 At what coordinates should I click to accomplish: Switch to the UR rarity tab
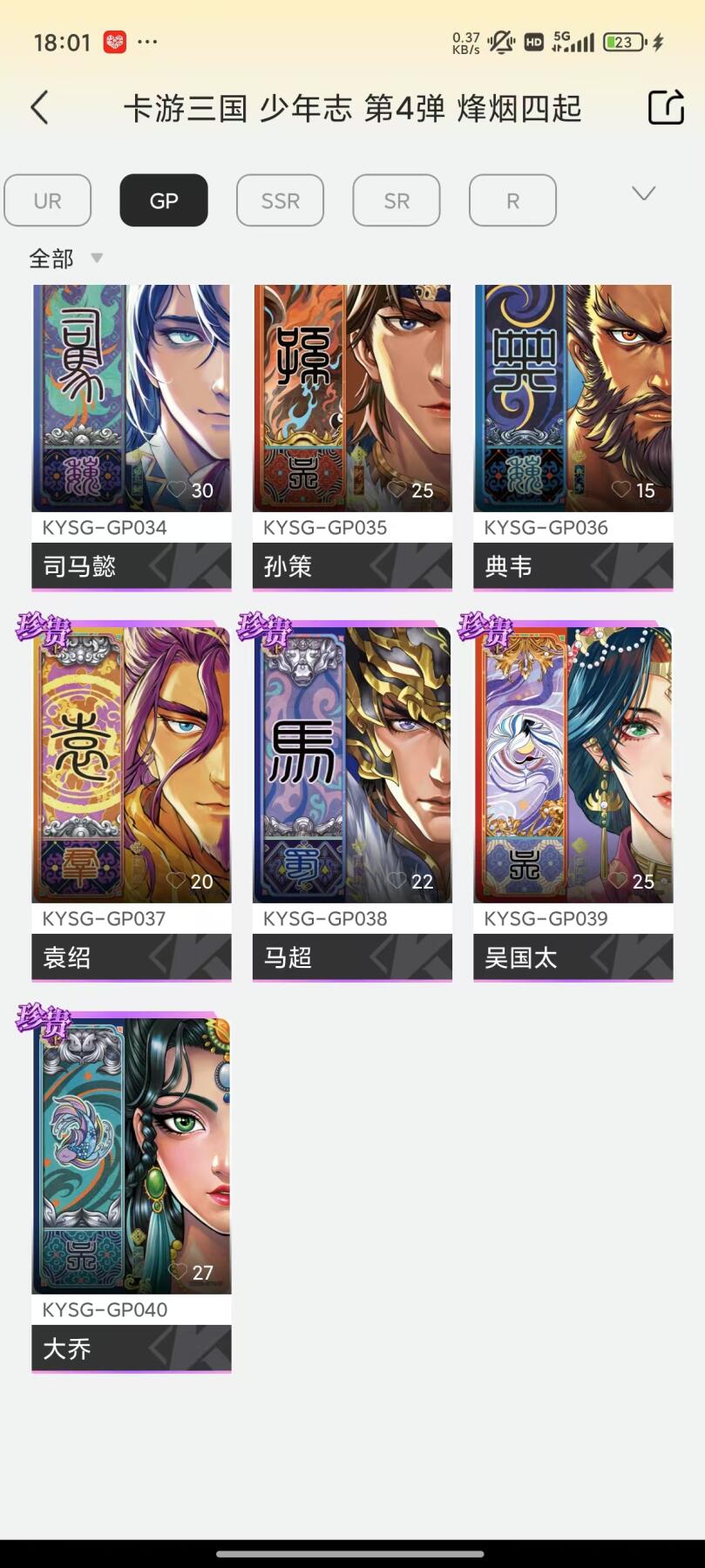[48, 200]
